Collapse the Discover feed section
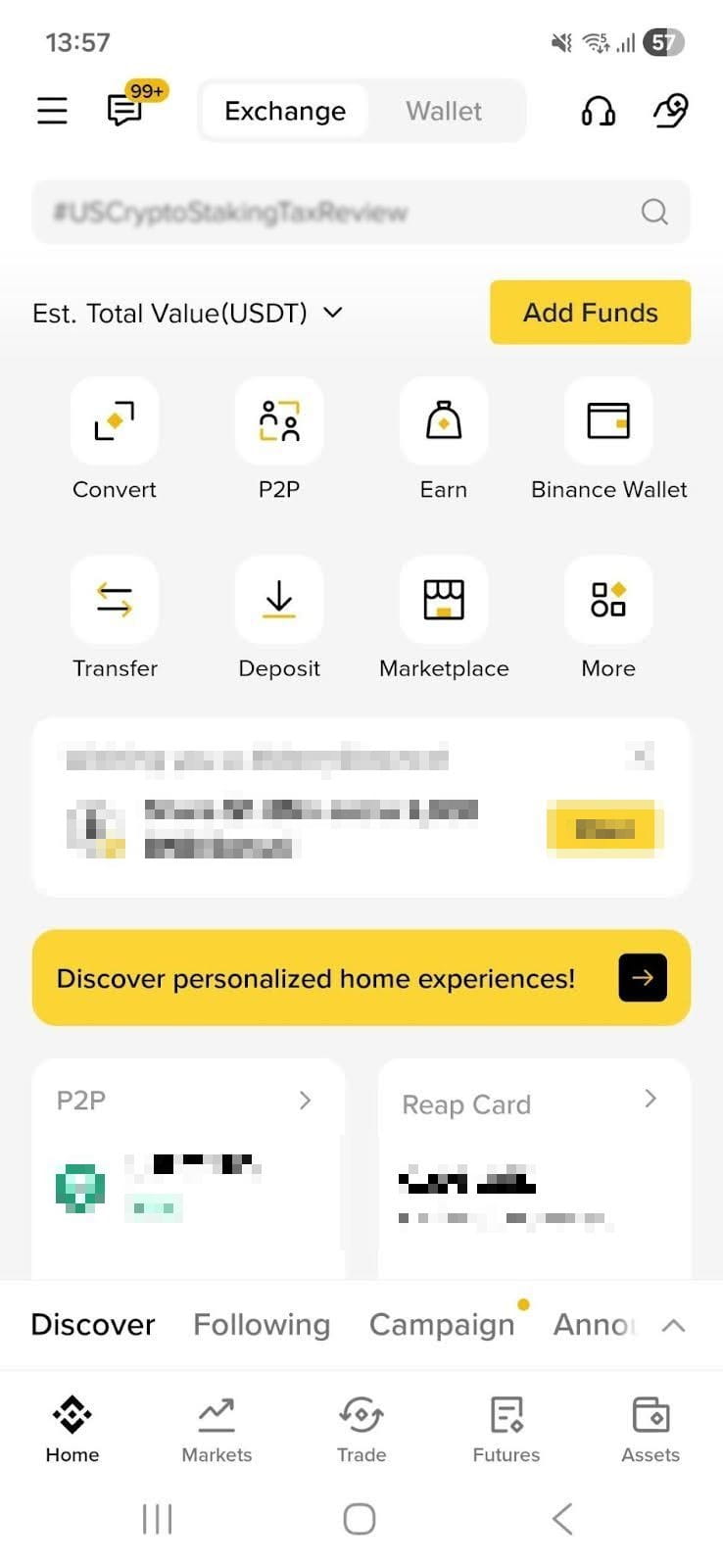This screenshot has height=1568, width=723. (674, 1324)
